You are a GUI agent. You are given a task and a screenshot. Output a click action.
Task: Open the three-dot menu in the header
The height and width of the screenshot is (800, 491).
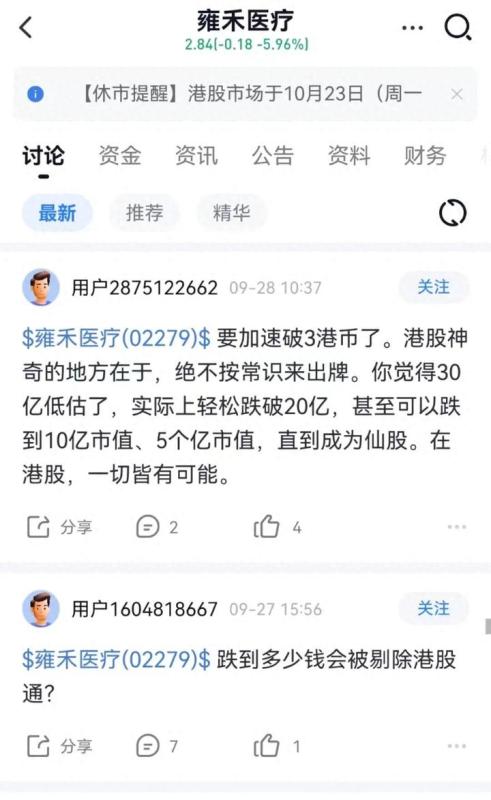(412, 28)
